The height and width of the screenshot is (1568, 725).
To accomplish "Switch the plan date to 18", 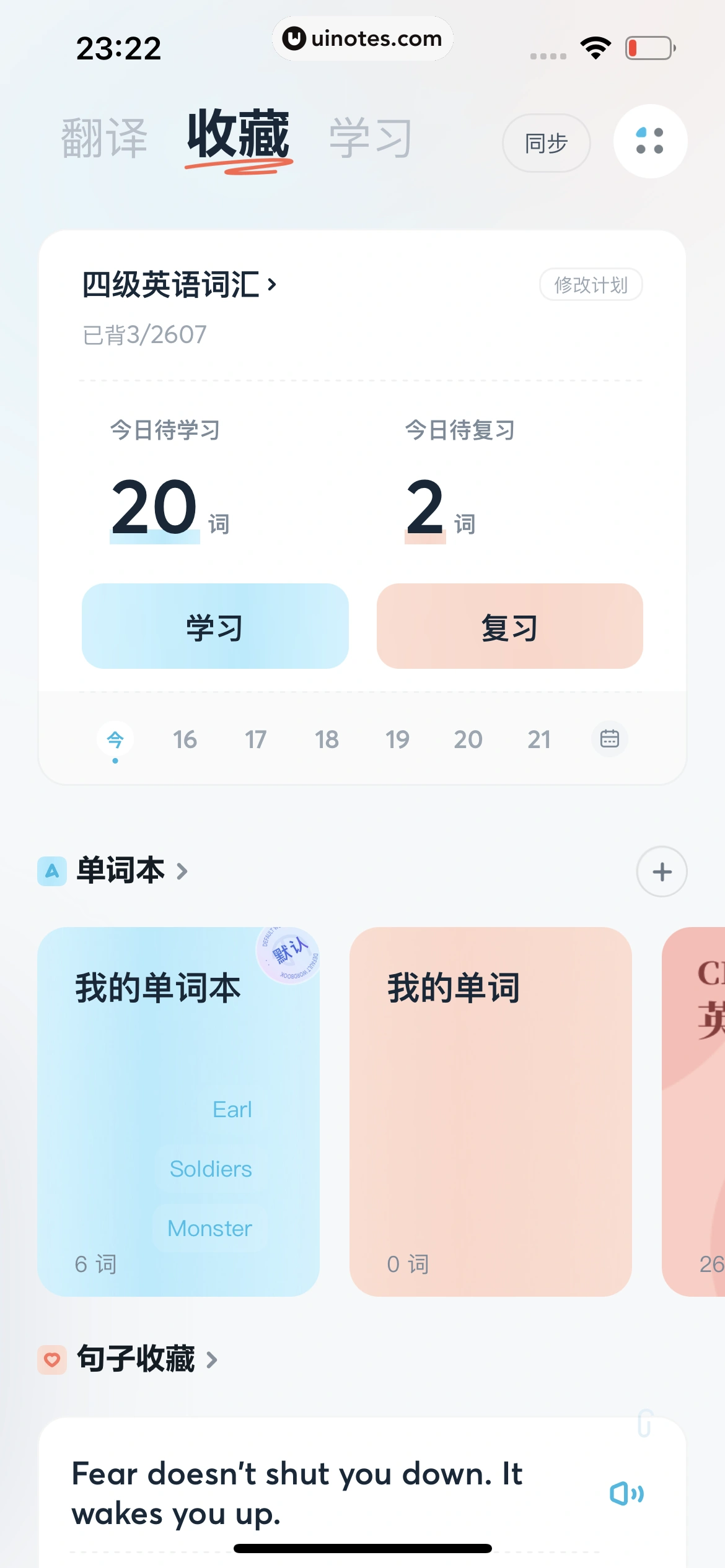I will 327,739.
